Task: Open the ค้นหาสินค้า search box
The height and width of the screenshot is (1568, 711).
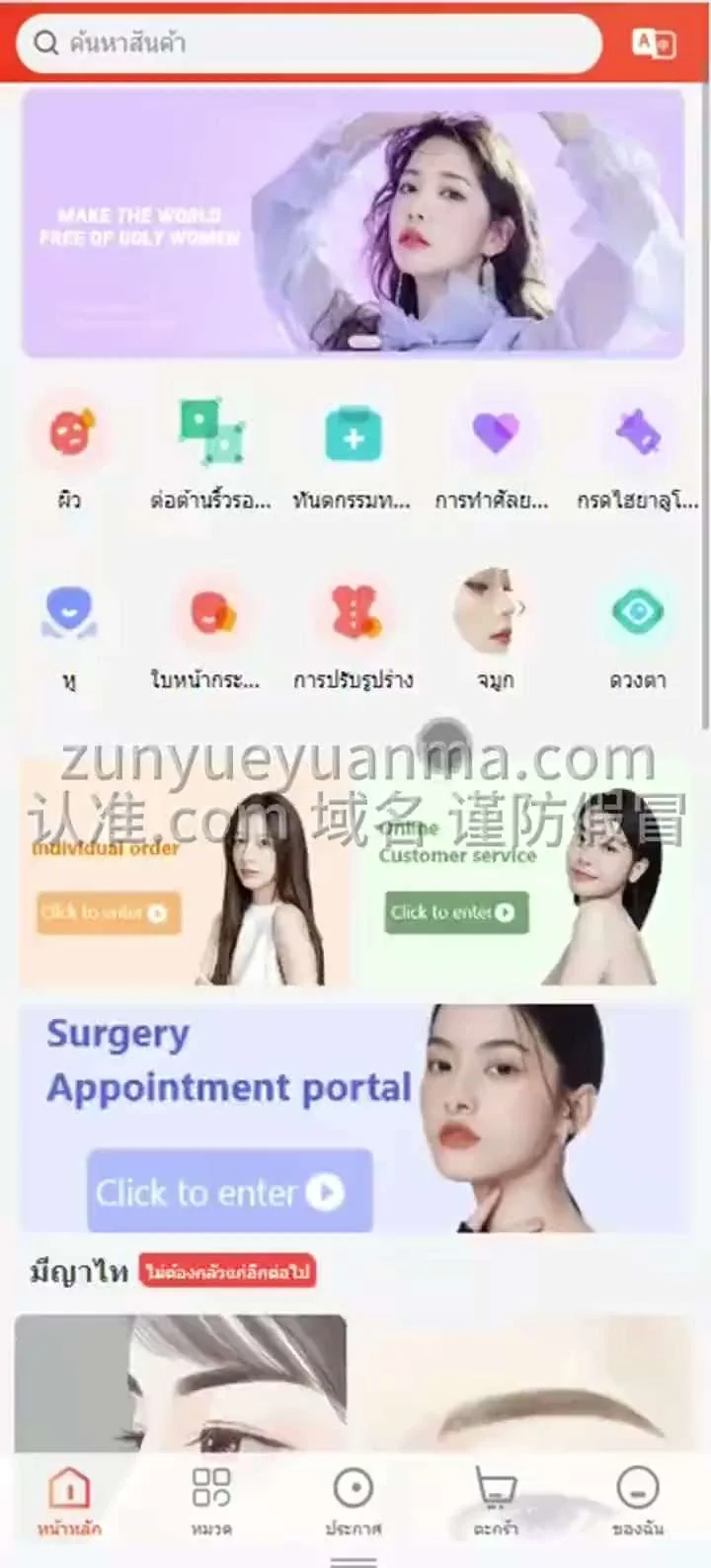Action: tap(306, 43)
